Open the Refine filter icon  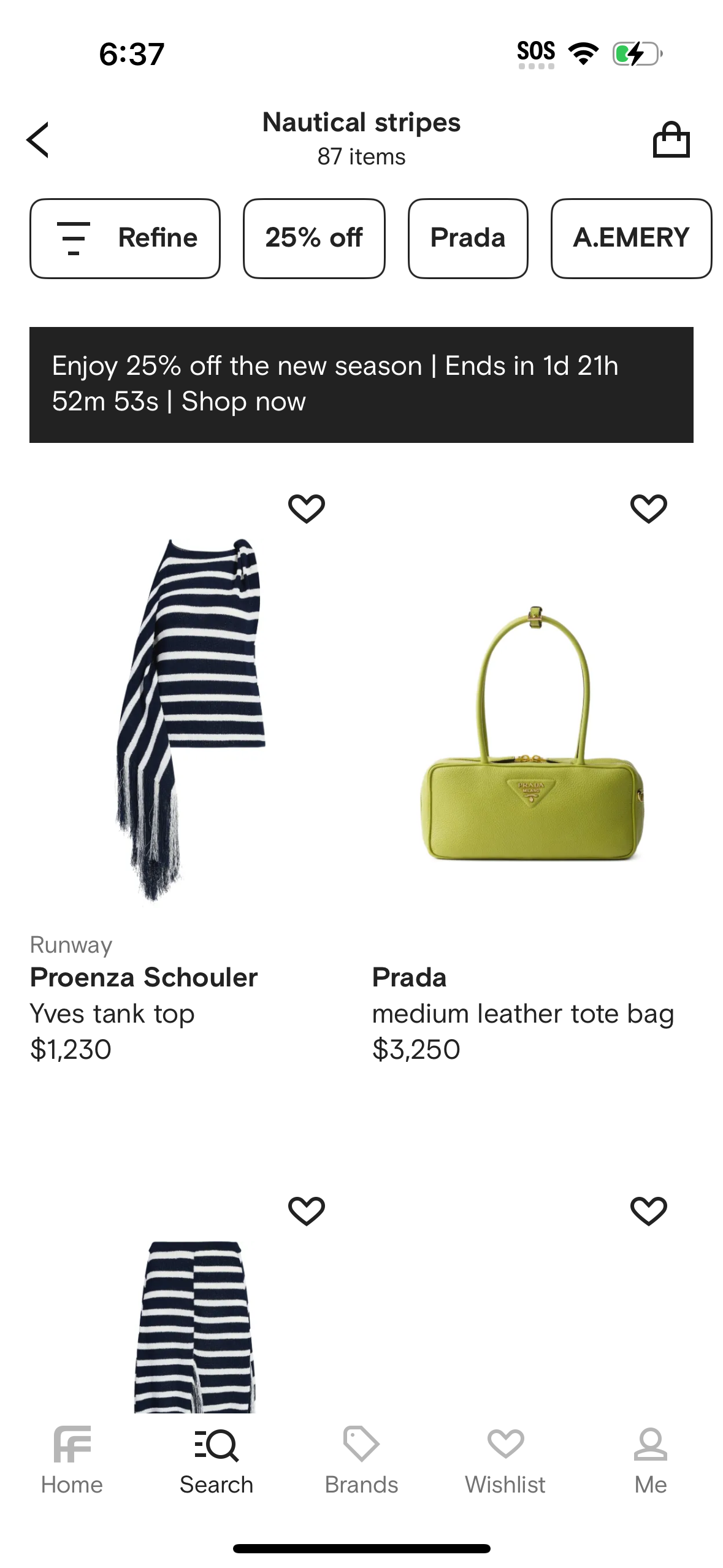click(x=74, y=238)
